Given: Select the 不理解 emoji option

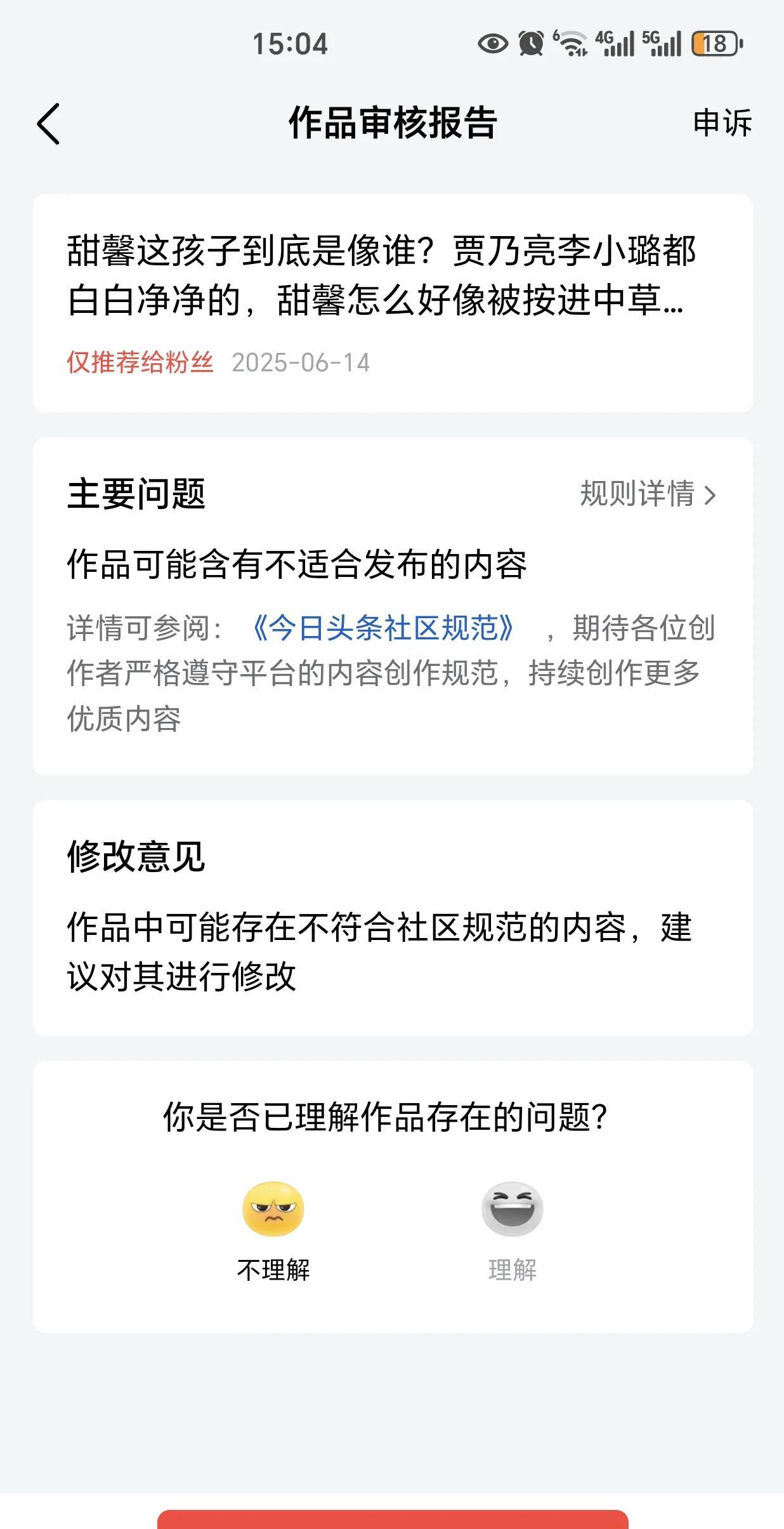Looking at the screenshot, I should click(x=273, y=1231).
